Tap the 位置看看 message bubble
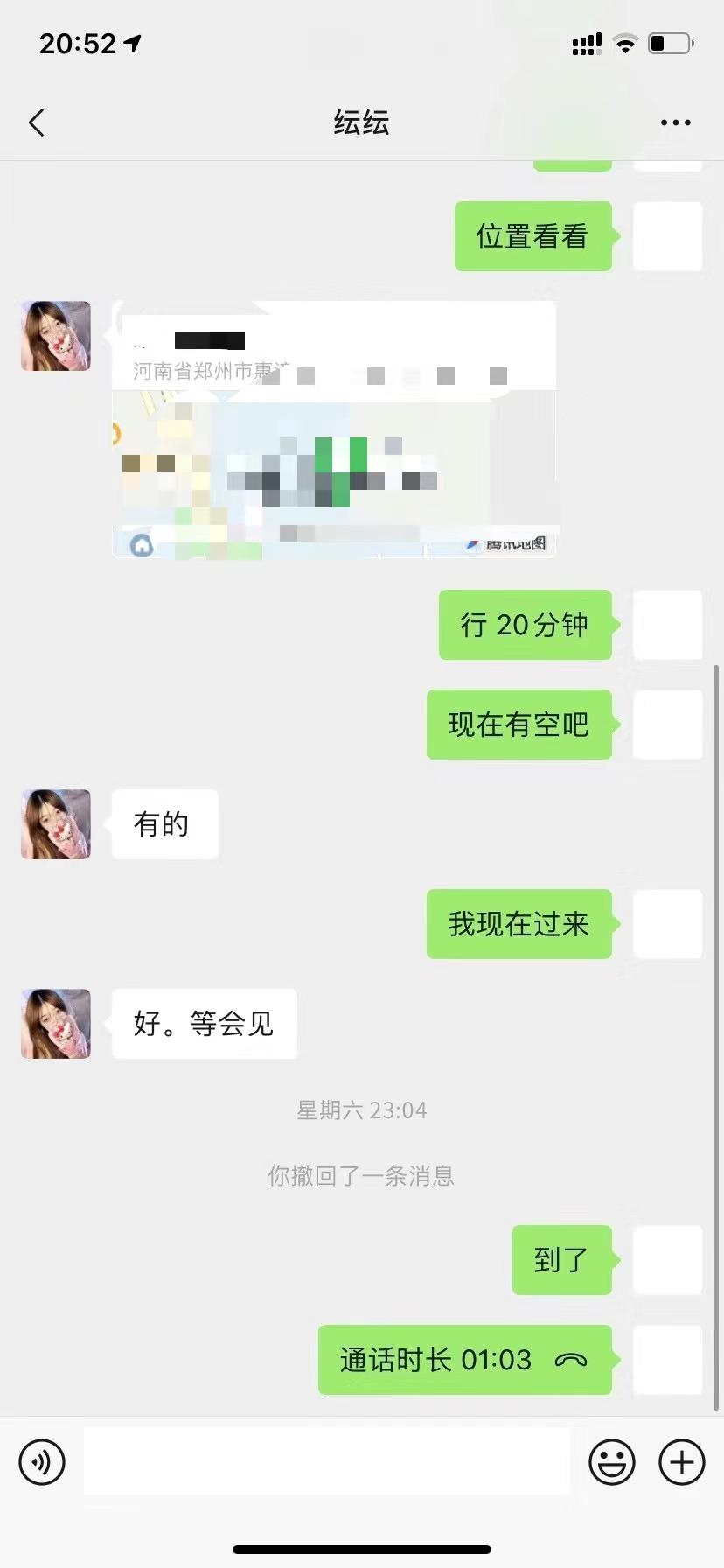This screenshot has height=1568, width=724. 533,235
